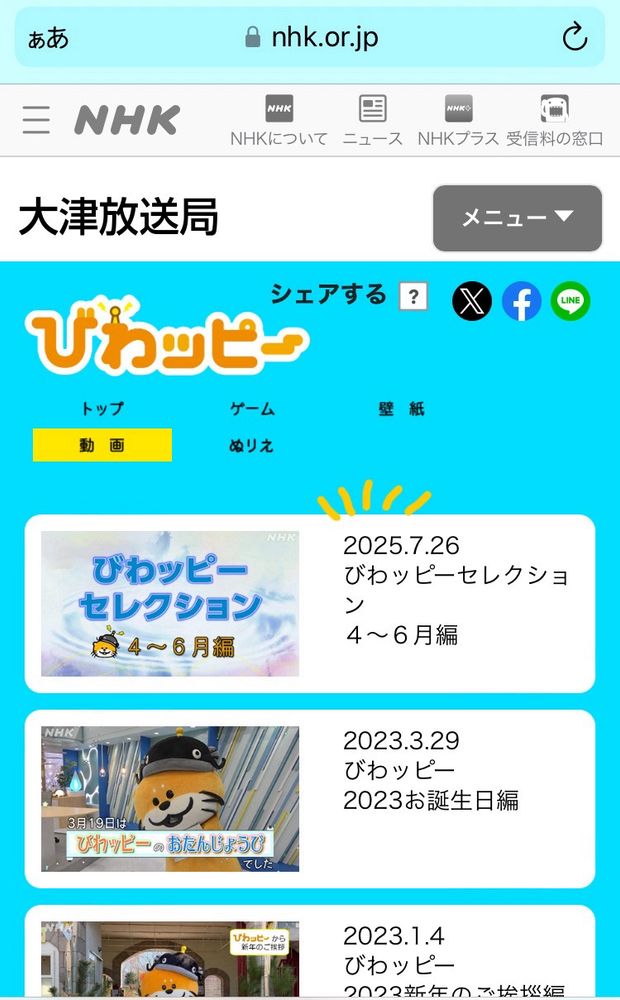
Task: Open the share help question mark
Action: point(413,297)
